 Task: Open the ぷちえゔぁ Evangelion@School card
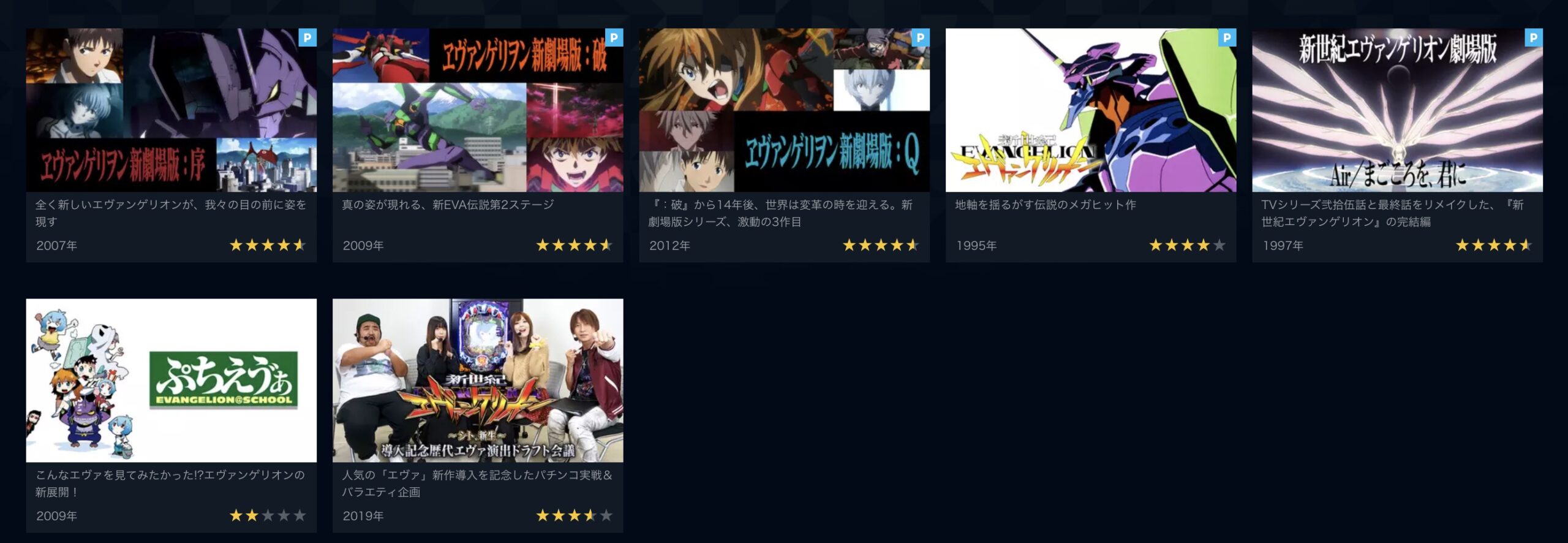click(171, 381)
